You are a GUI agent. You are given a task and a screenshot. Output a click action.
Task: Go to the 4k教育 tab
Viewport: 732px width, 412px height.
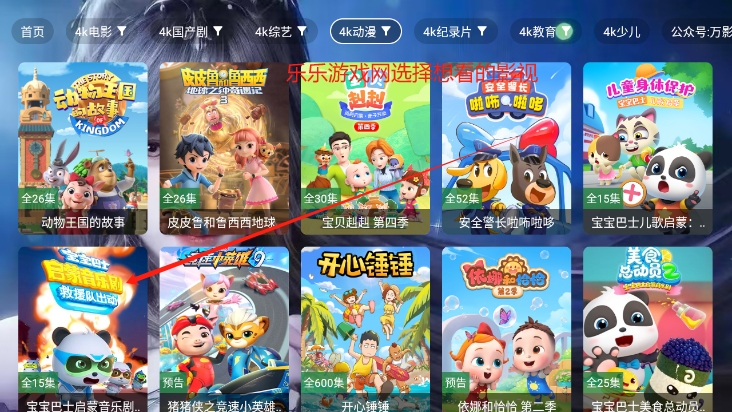(x=545, y=32)
